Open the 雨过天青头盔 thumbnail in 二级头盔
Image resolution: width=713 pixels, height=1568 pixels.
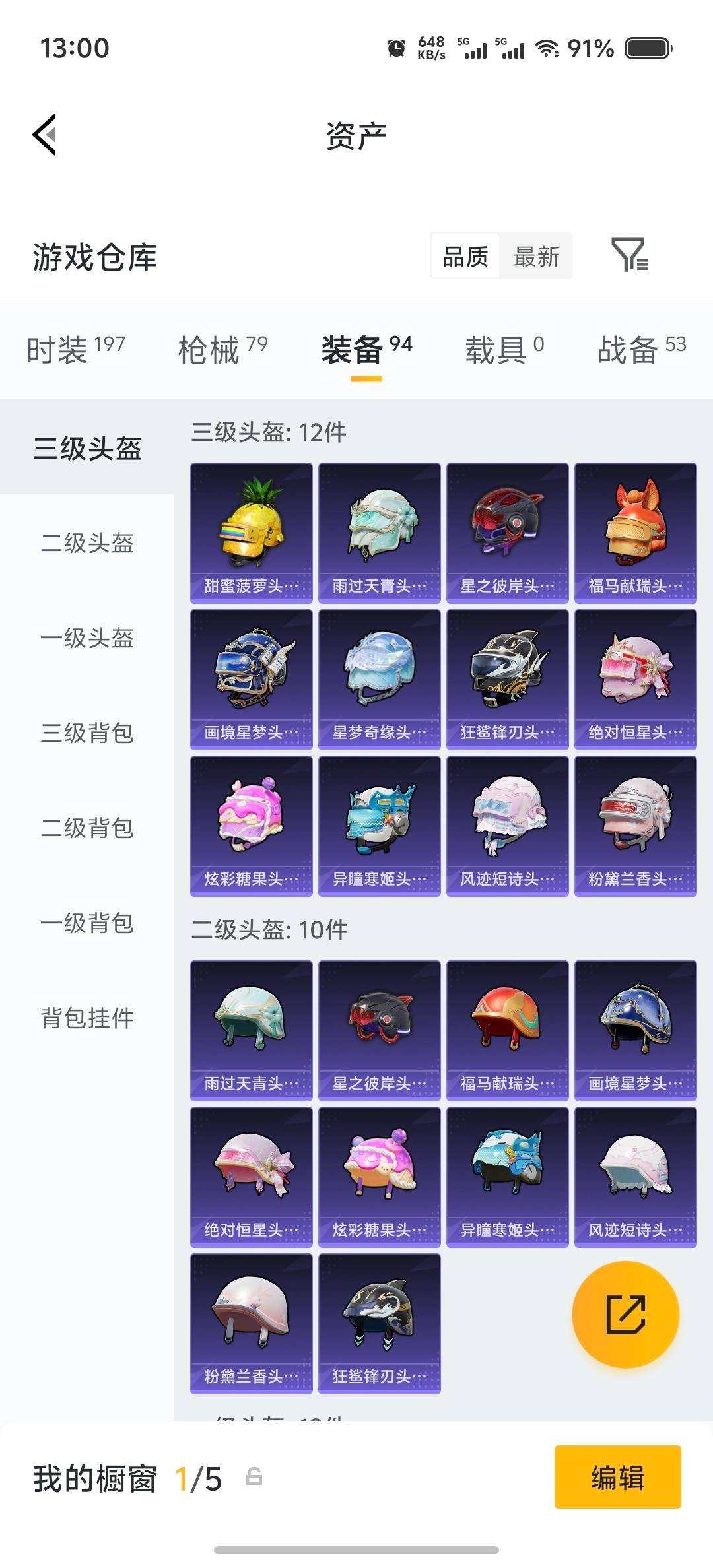(251, 1031)
